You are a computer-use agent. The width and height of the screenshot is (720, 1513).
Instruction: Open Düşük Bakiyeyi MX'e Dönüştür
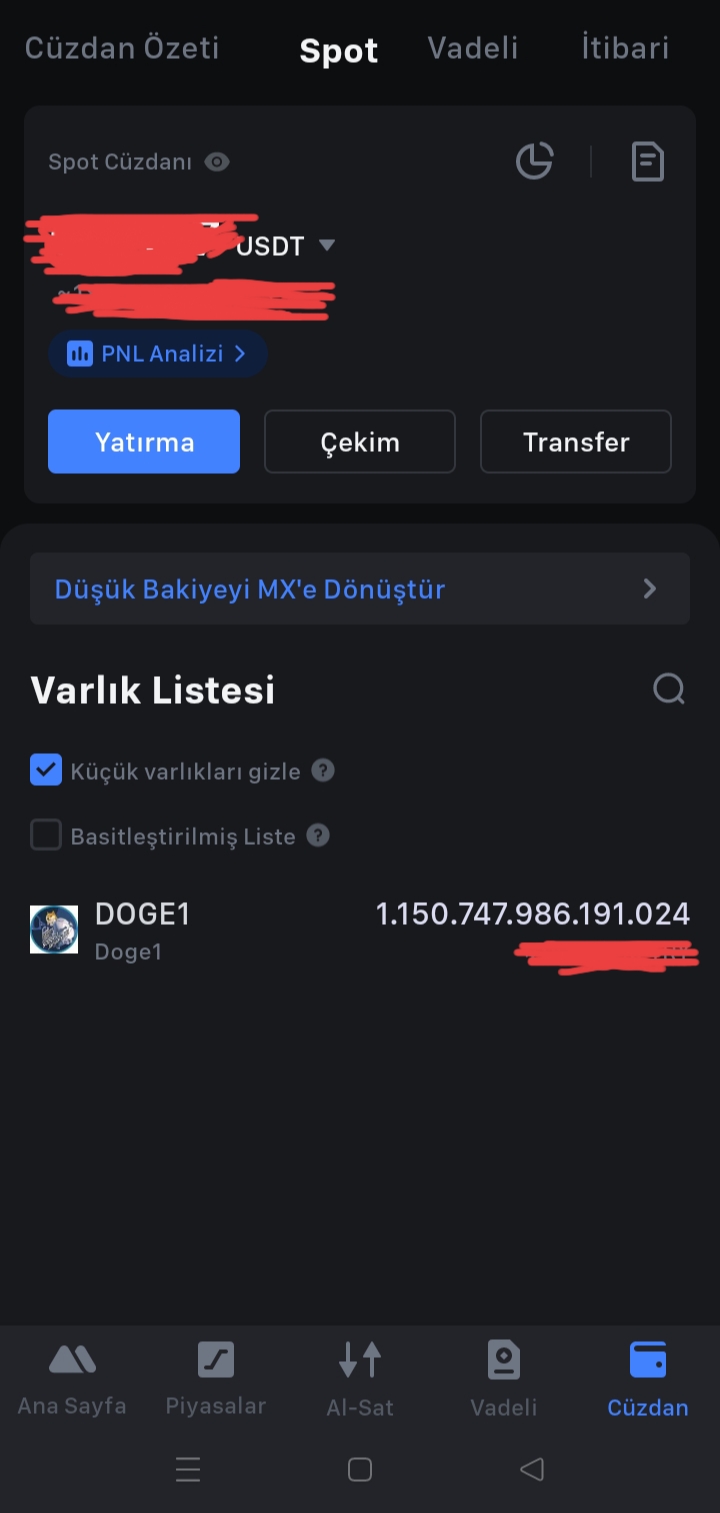[x=360, y=588]
